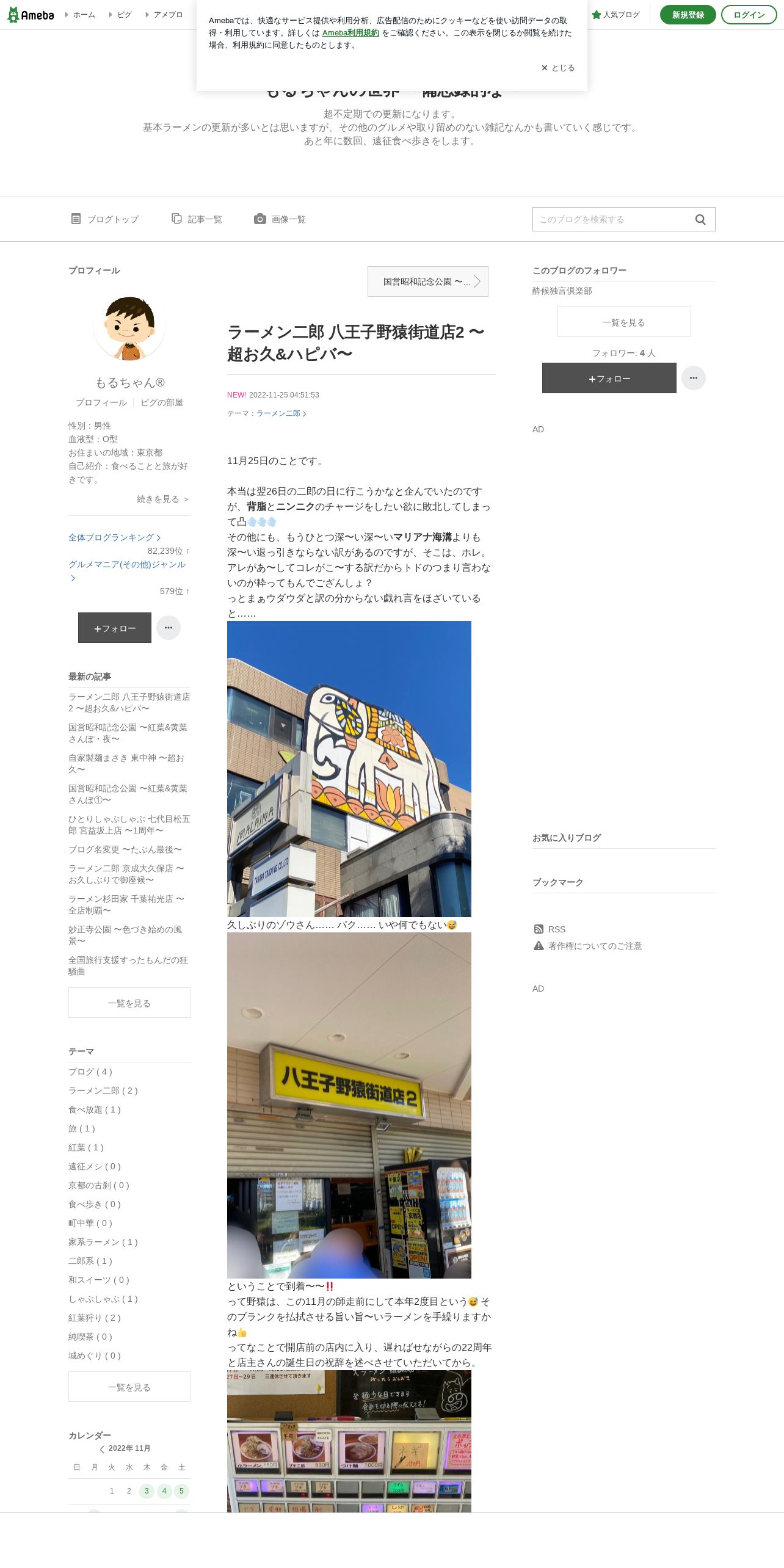
Task: Select theme 紅葉狩り ( 2 )
Action: coord(95,1318)
